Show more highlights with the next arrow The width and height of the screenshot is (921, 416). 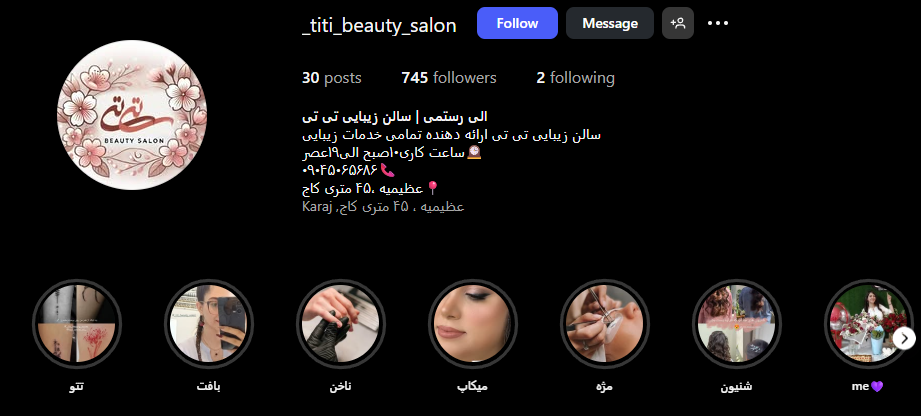point(904,338)
